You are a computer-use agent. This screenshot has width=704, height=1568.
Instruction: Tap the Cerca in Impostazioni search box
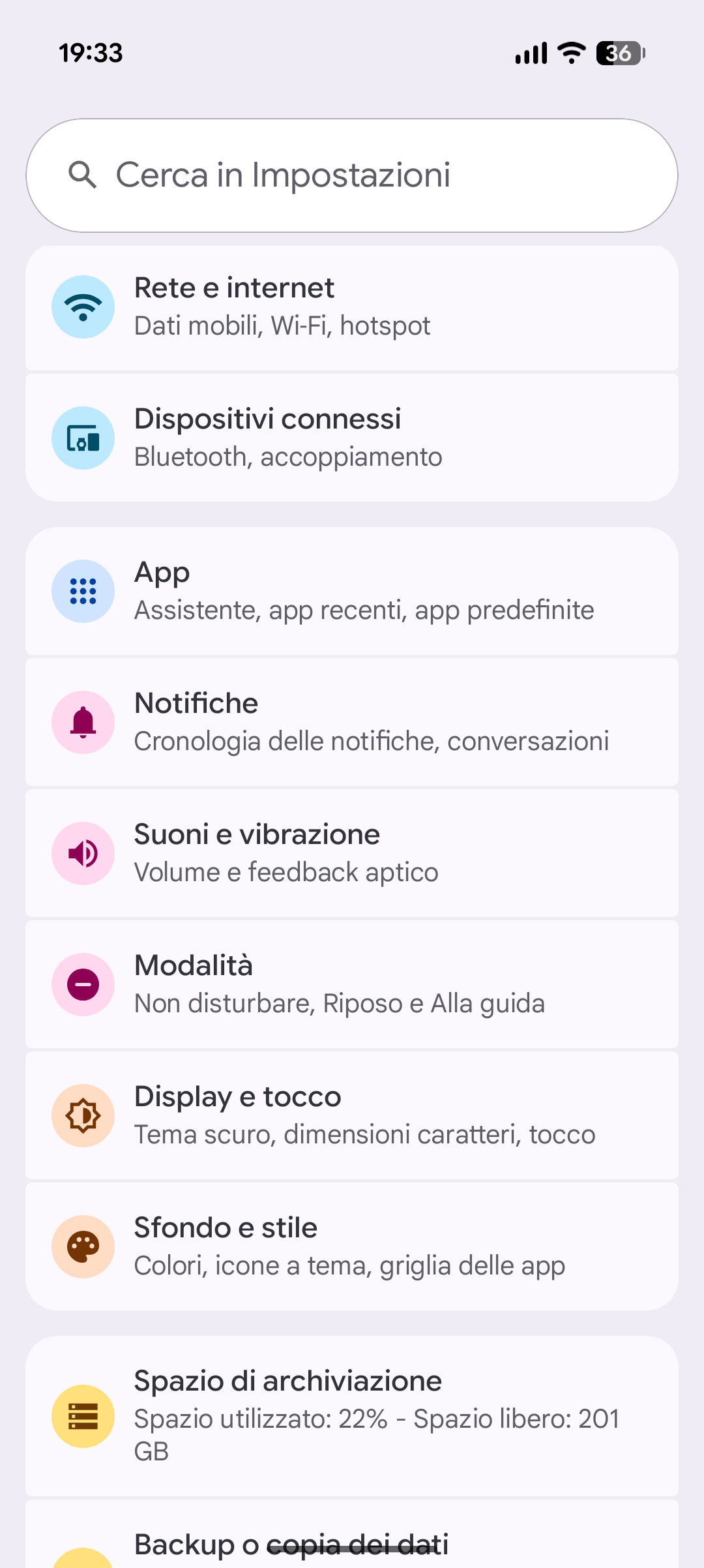coord(352,175)
